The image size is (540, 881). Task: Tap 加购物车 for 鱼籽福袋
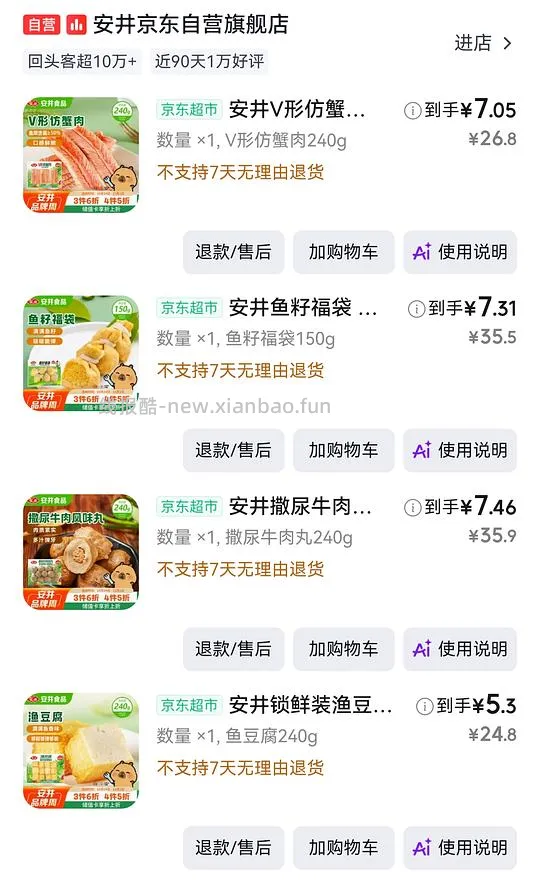coord(343,451)
